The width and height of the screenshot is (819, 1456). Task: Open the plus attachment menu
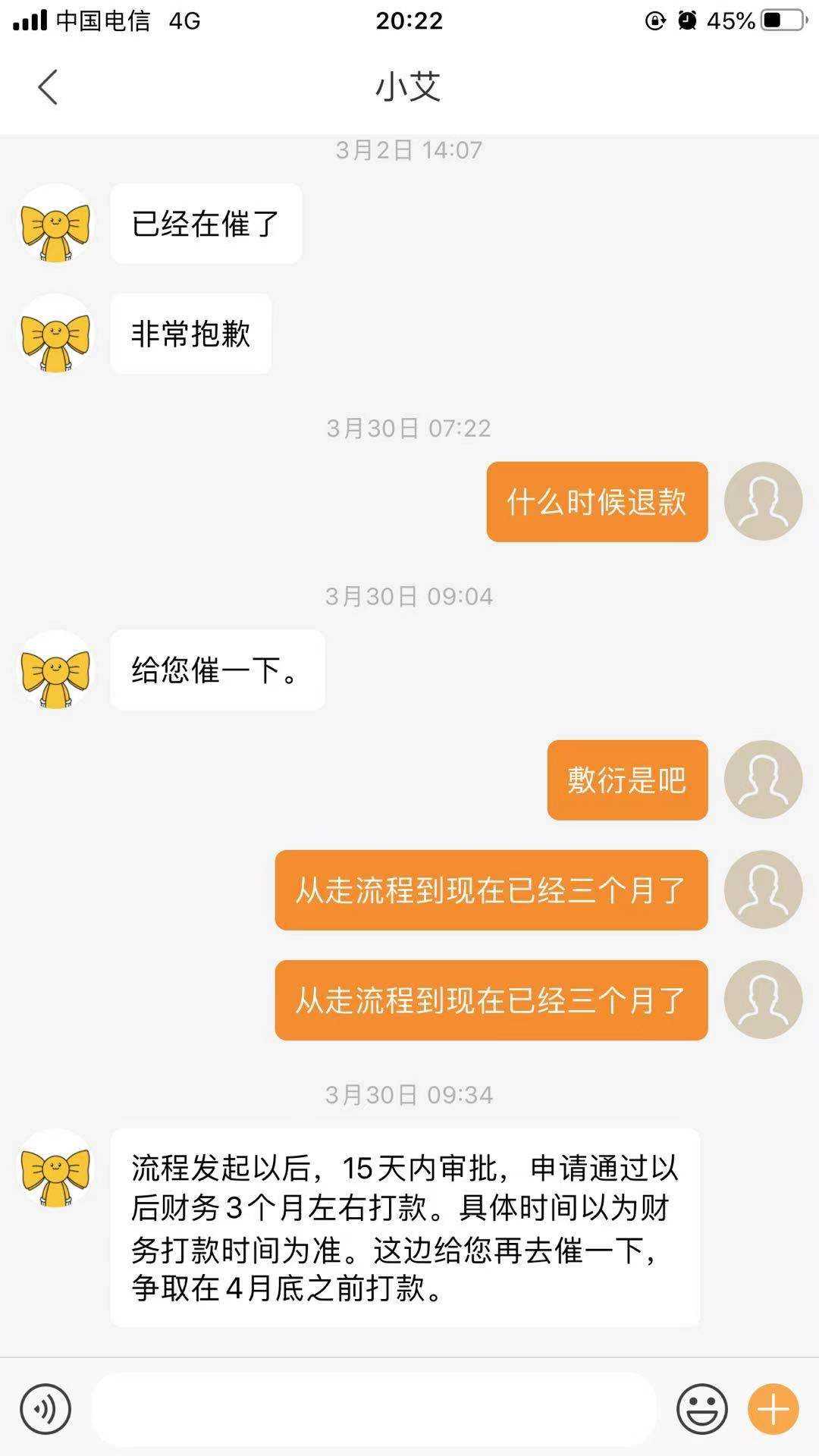pyautogui.click(x=773, y=1409)
